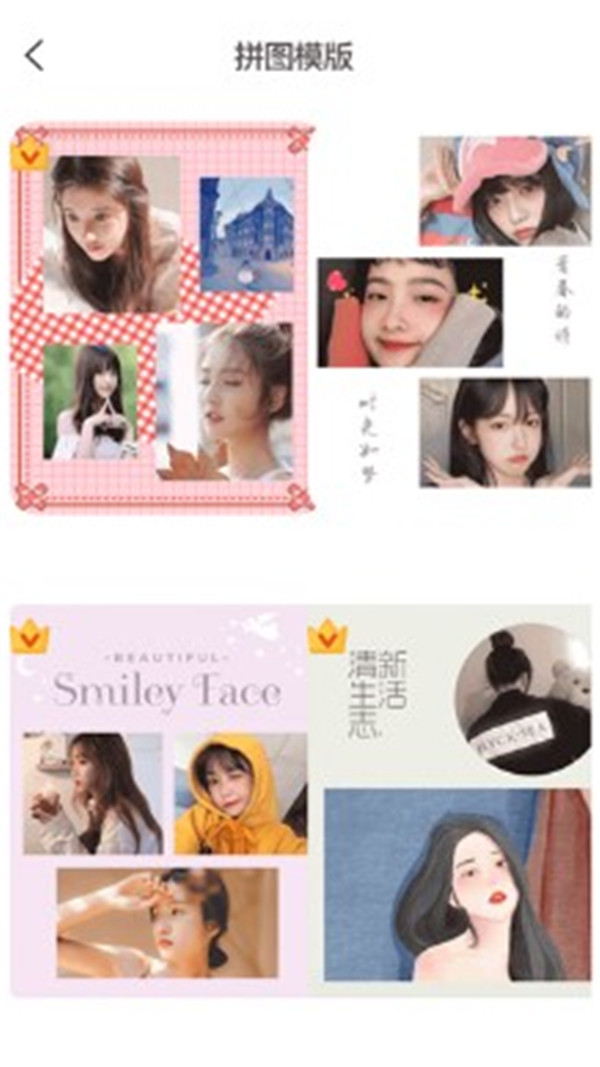The image size is (600, 1067).
Task: Select the pink checkered grid collage template
Action: click(x=162, y=318)
